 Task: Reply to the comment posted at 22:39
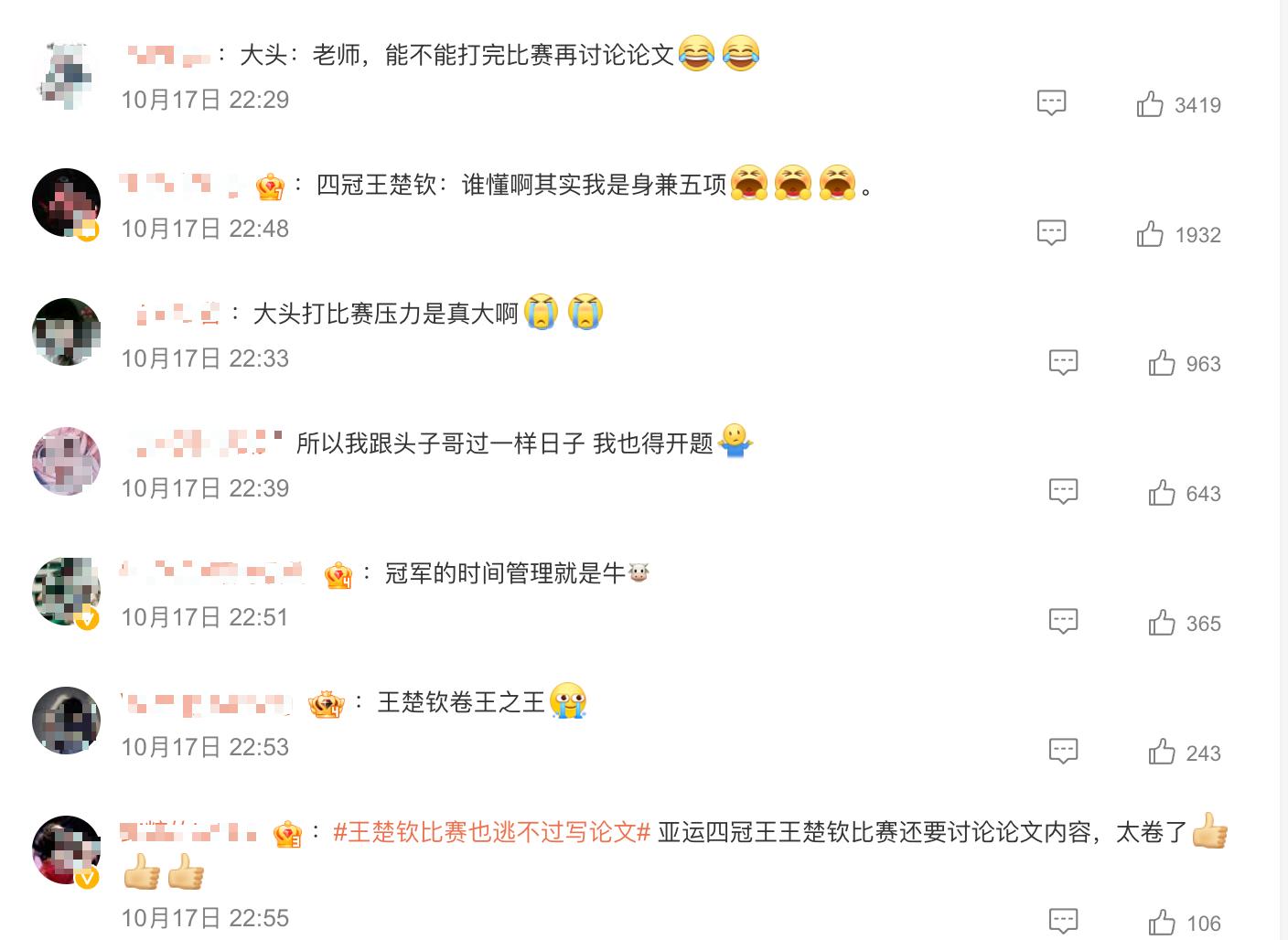(x=1063, y=491)
